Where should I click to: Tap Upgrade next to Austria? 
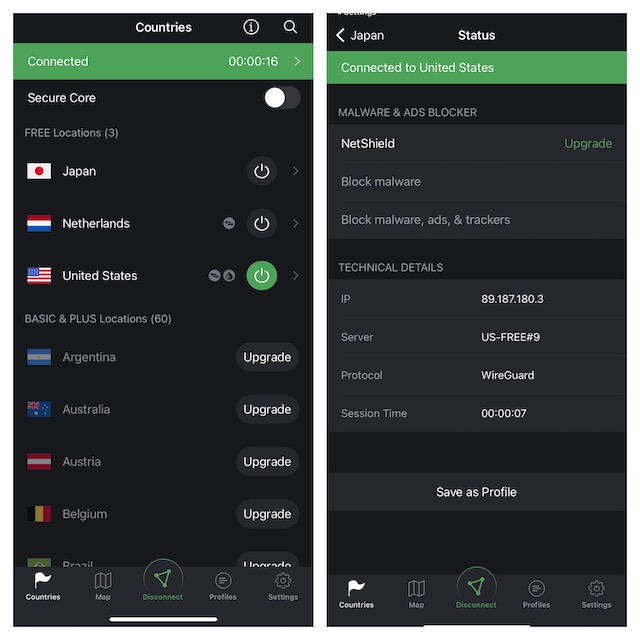click(x=267, y=461)
